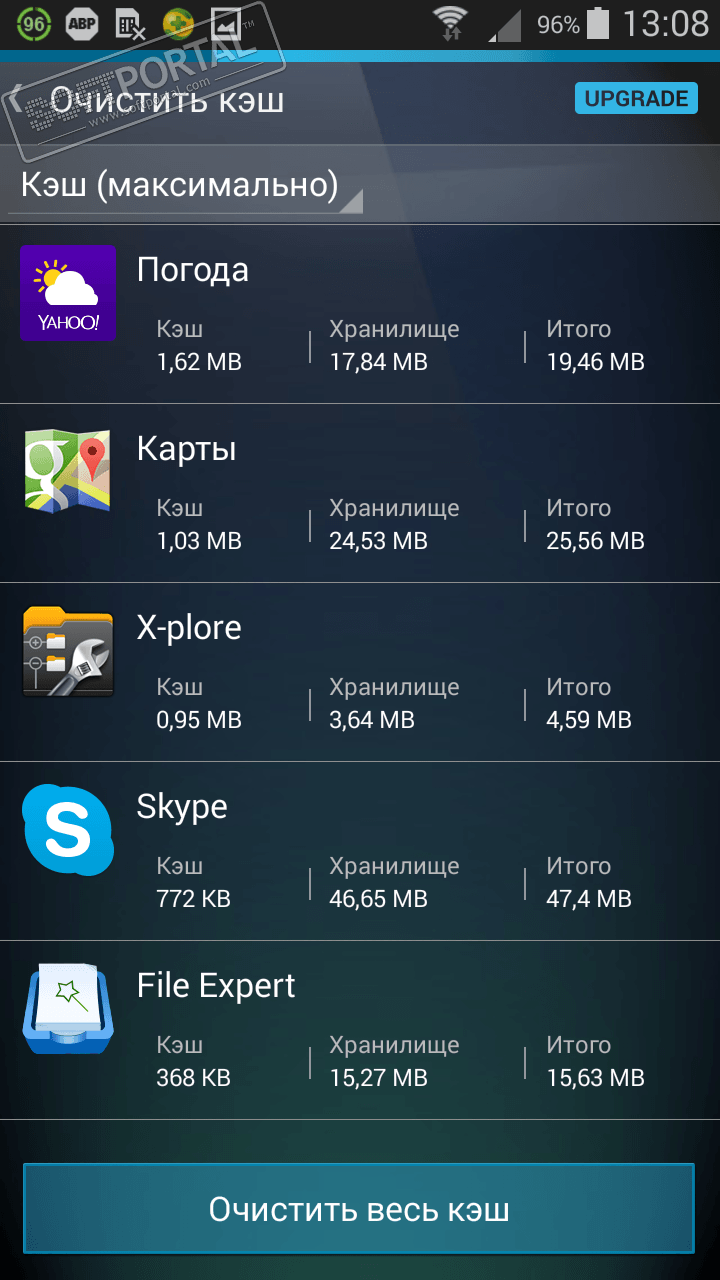Open the X-plore cache entry

click(360, 672)
